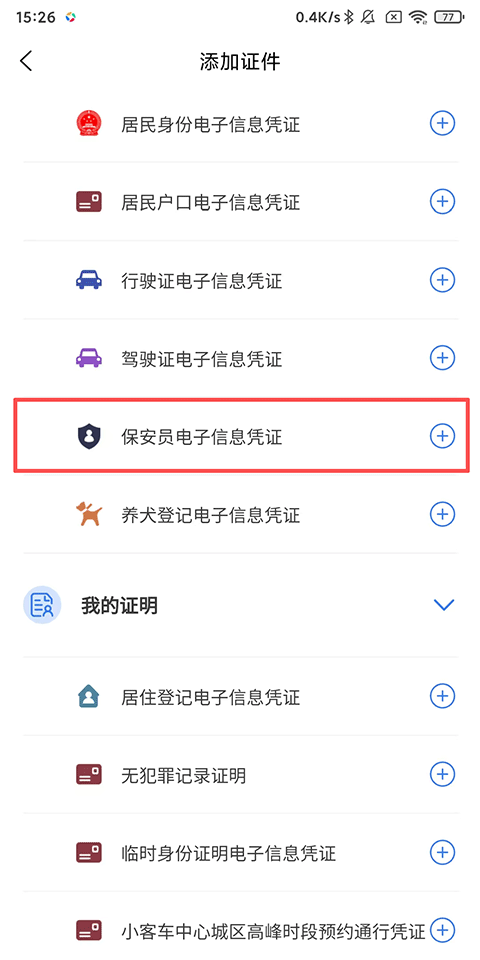The height and width of the screenshot is (960, 480).
Task: Collapse the 我的证明 section
Action: point(443,605)
